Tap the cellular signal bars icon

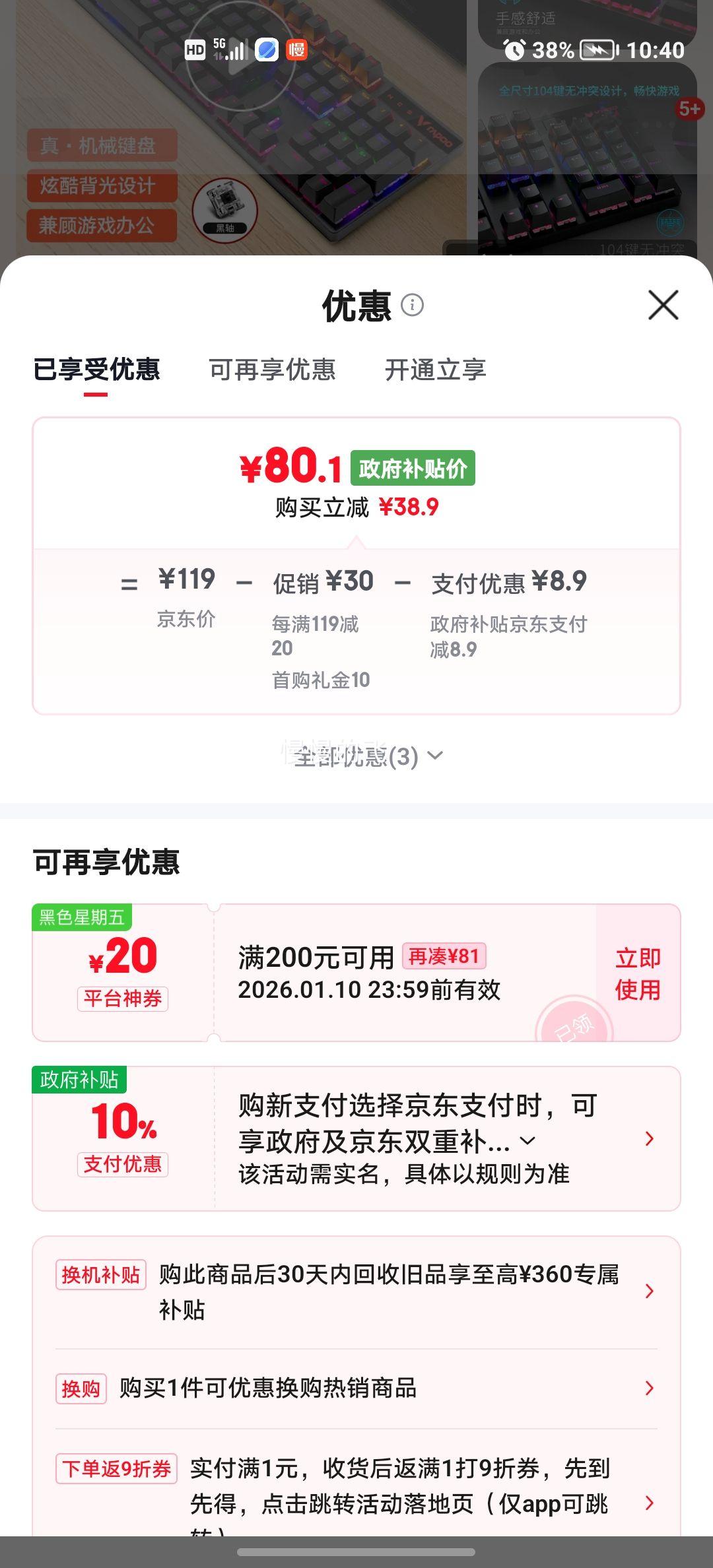click(x=238, y=49)
